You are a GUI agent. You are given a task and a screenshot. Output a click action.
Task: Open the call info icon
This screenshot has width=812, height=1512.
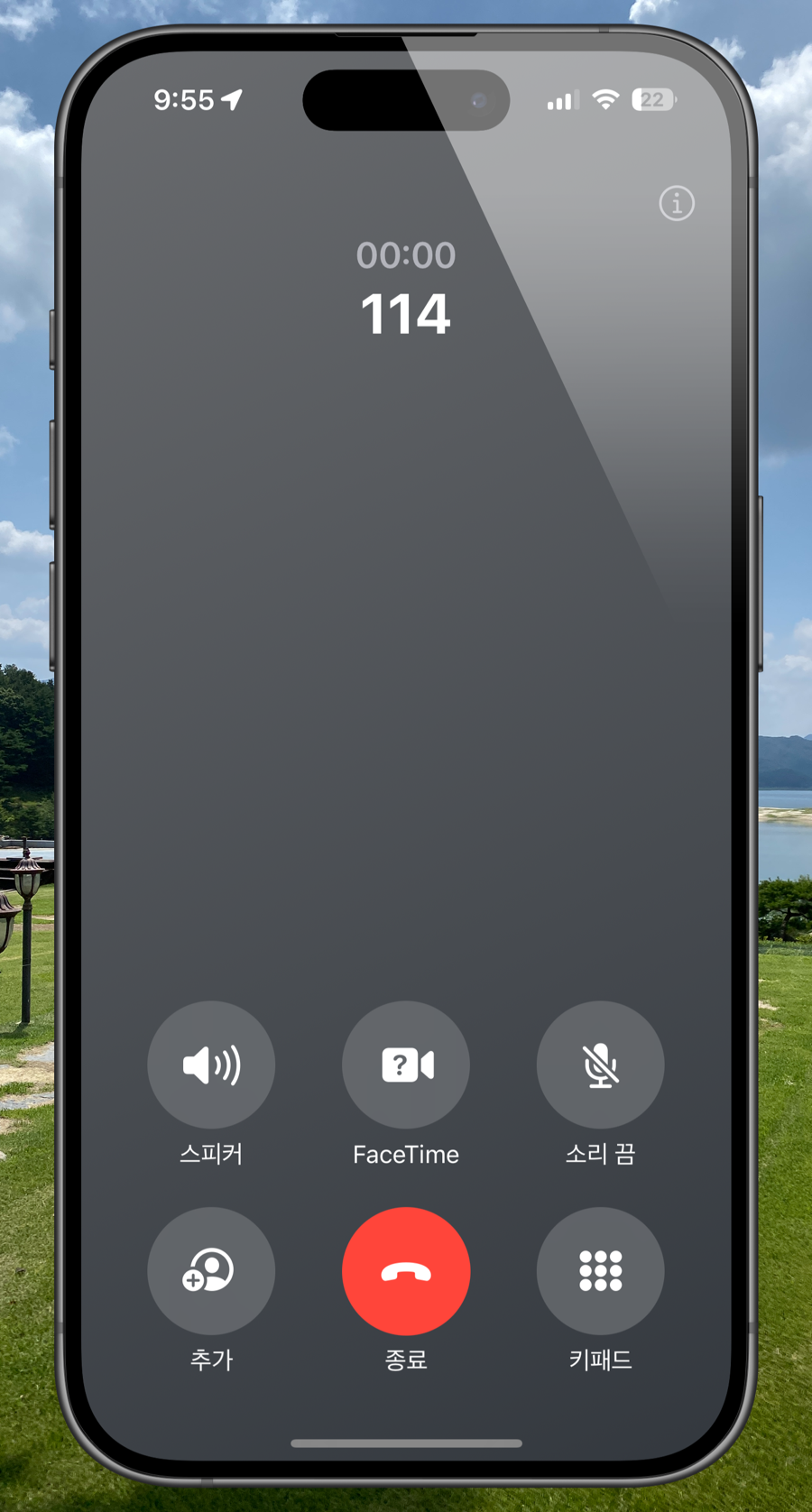(x=677, y=203)
